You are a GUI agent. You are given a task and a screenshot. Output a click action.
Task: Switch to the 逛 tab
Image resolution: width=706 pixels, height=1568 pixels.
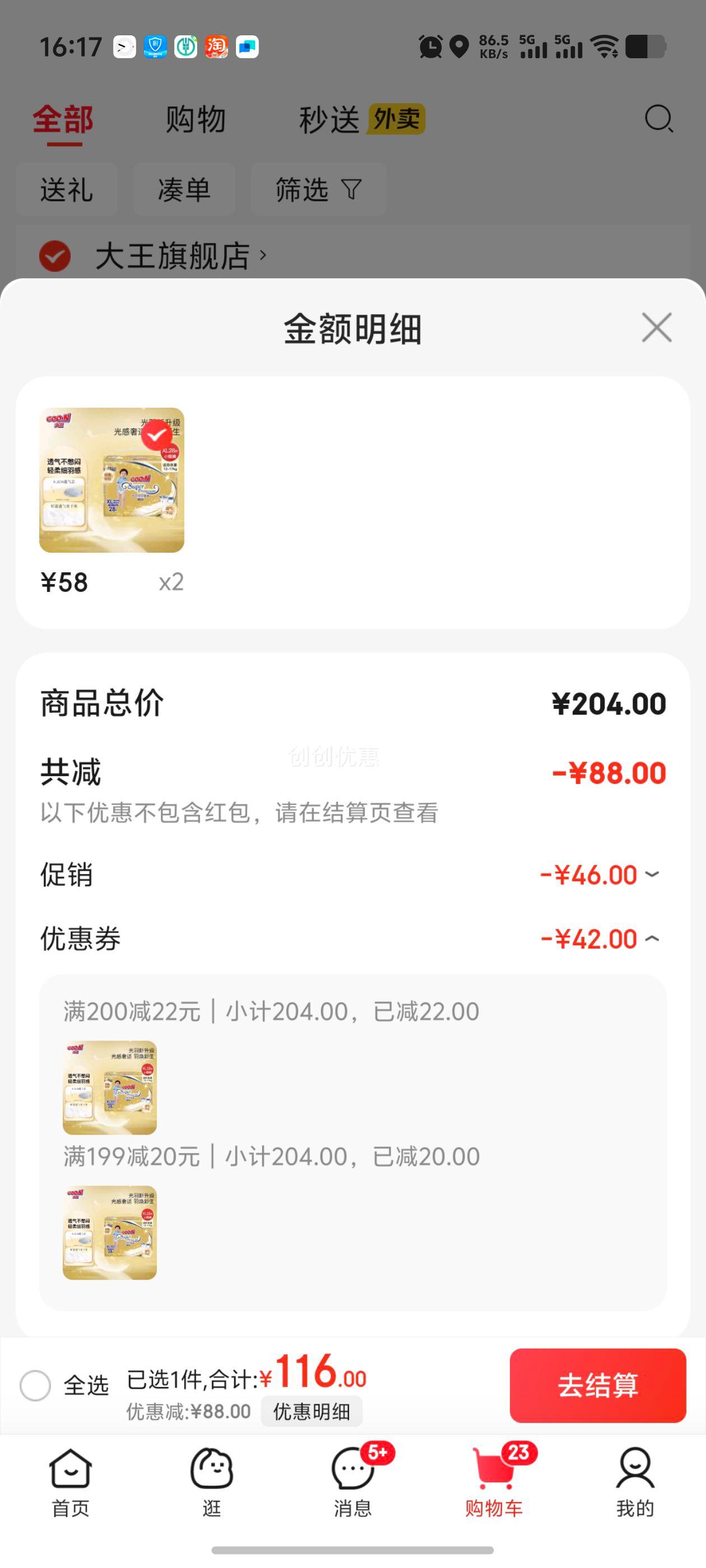click(211, 1481)
